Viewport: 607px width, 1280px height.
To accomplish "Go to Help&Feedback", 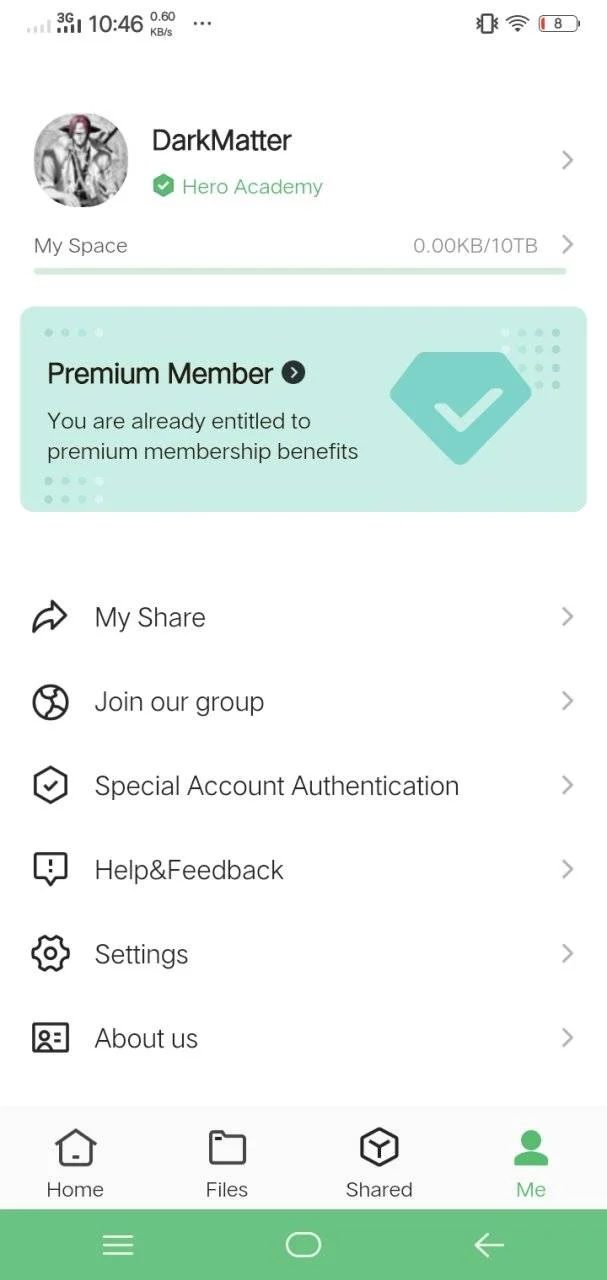I will point(303,870).
